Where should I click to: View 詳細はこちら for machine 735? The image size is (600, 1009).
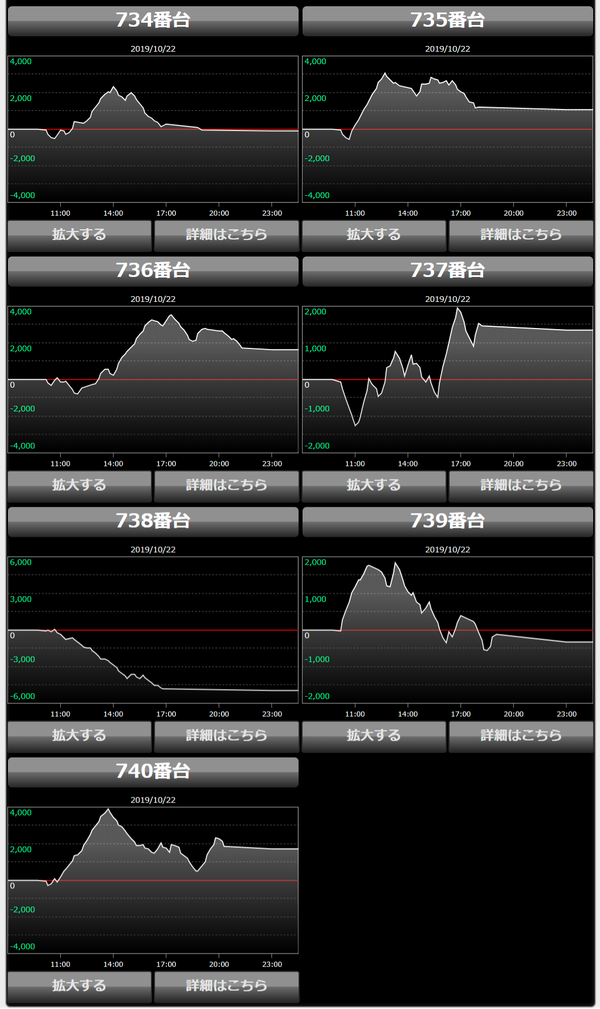tap(521, 235)
